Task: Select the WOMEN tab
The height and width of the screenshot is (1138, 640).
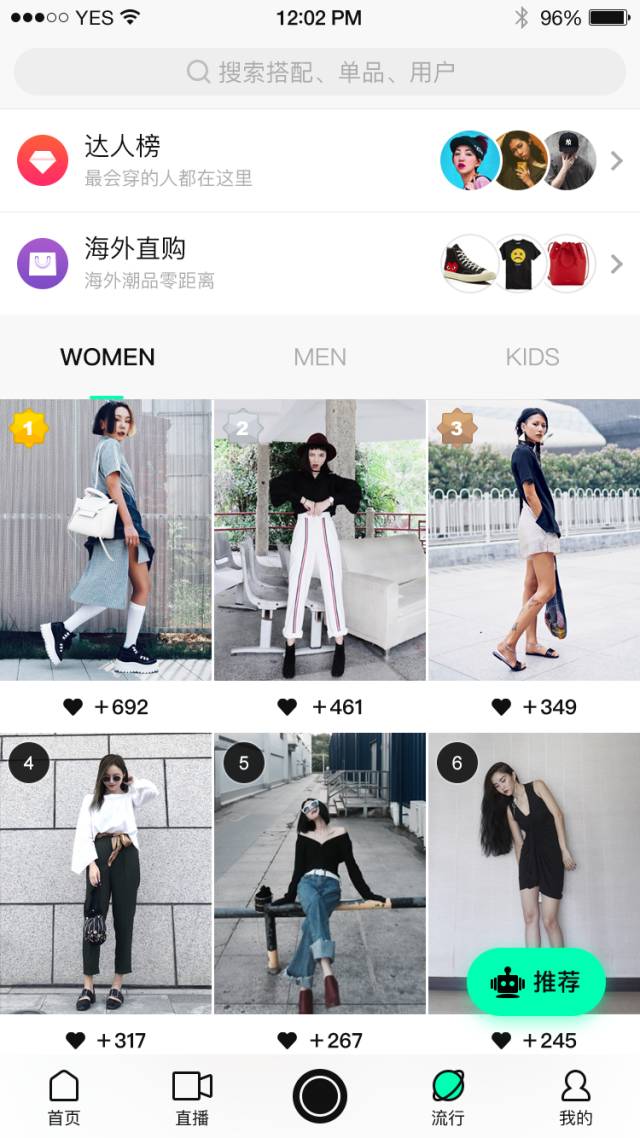Action: coord(107,357)
